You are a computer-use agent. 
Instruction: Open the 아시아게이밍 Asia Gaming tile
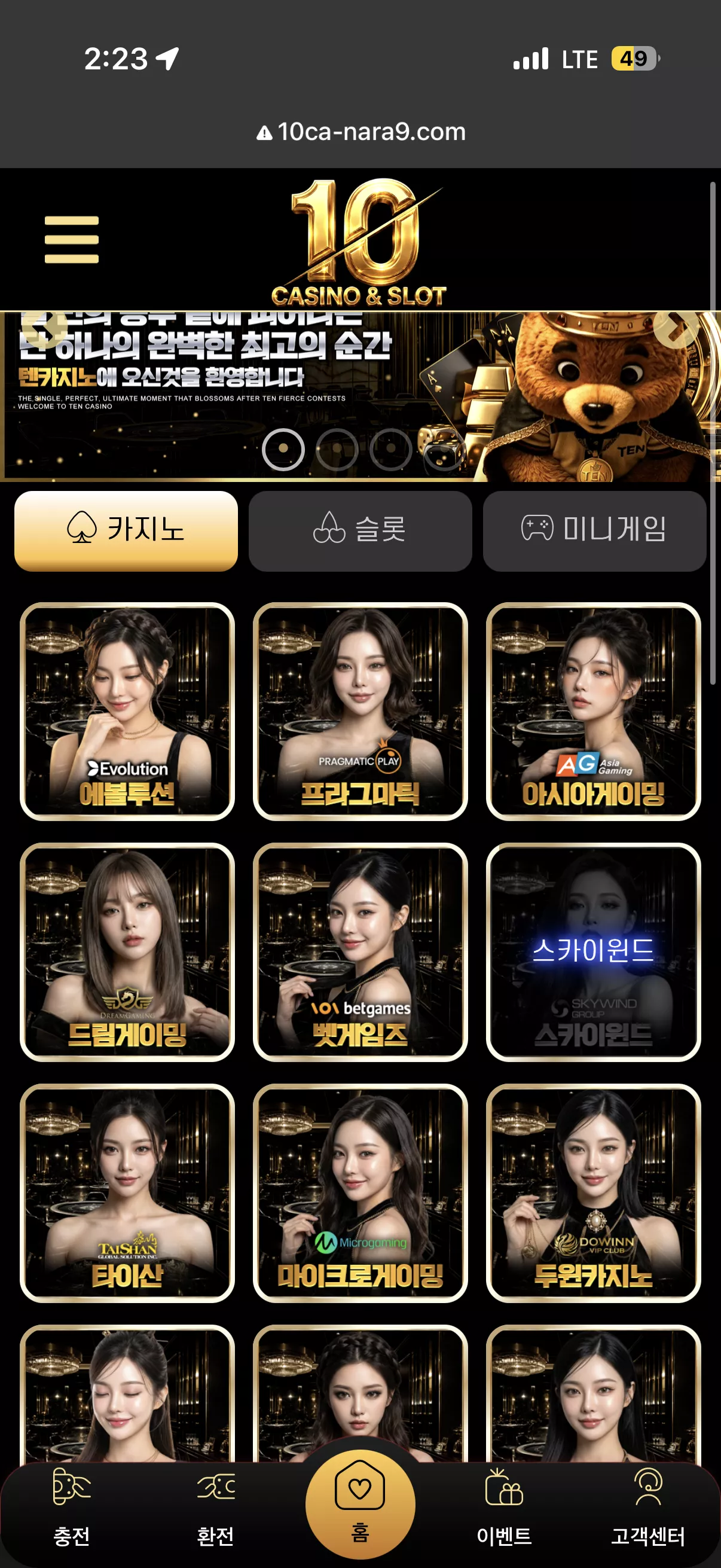click(x=593, y=711)
